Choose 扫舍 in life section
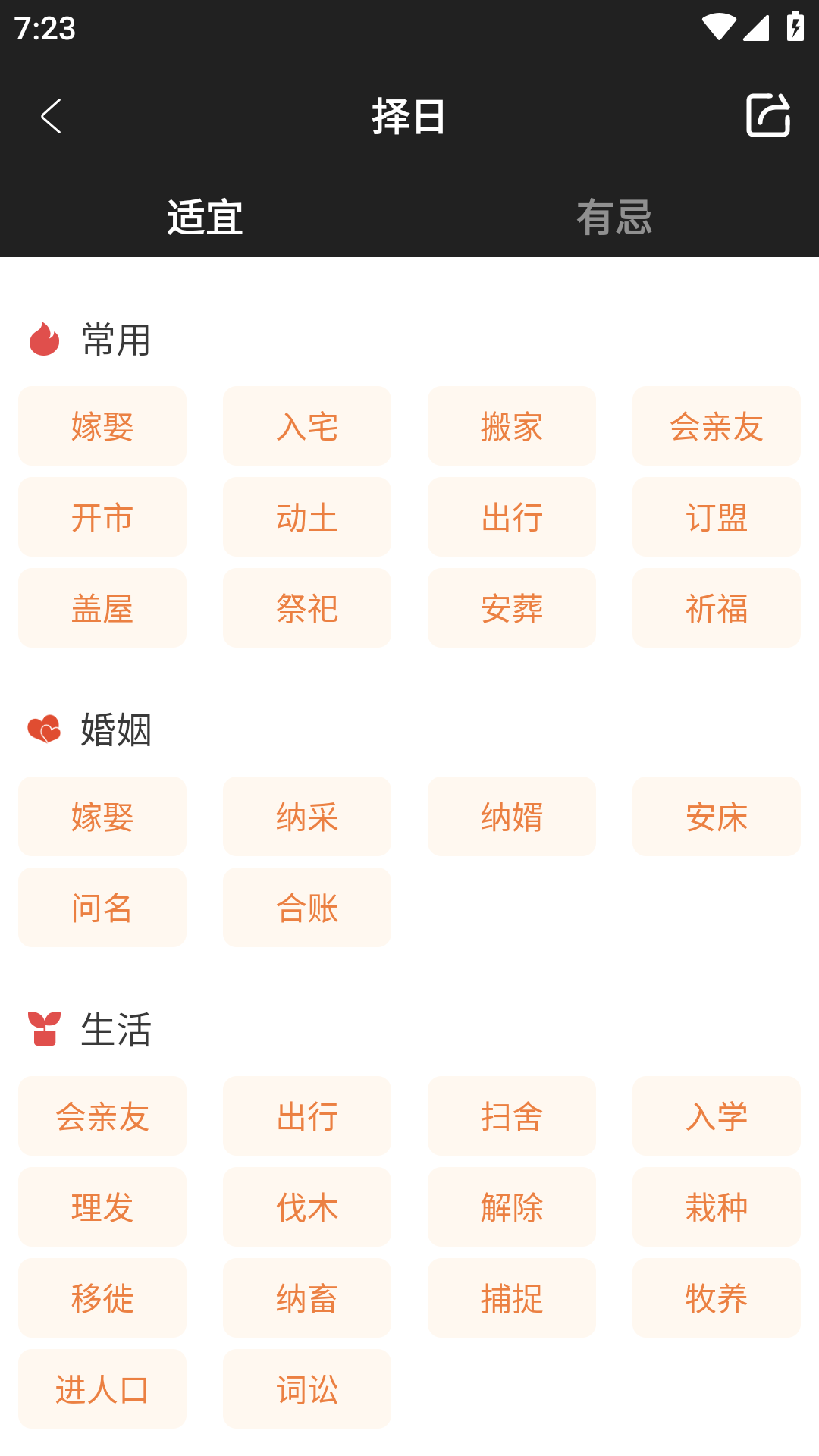This screenshot has height=1456, width=819. (x=511, y=1116)
